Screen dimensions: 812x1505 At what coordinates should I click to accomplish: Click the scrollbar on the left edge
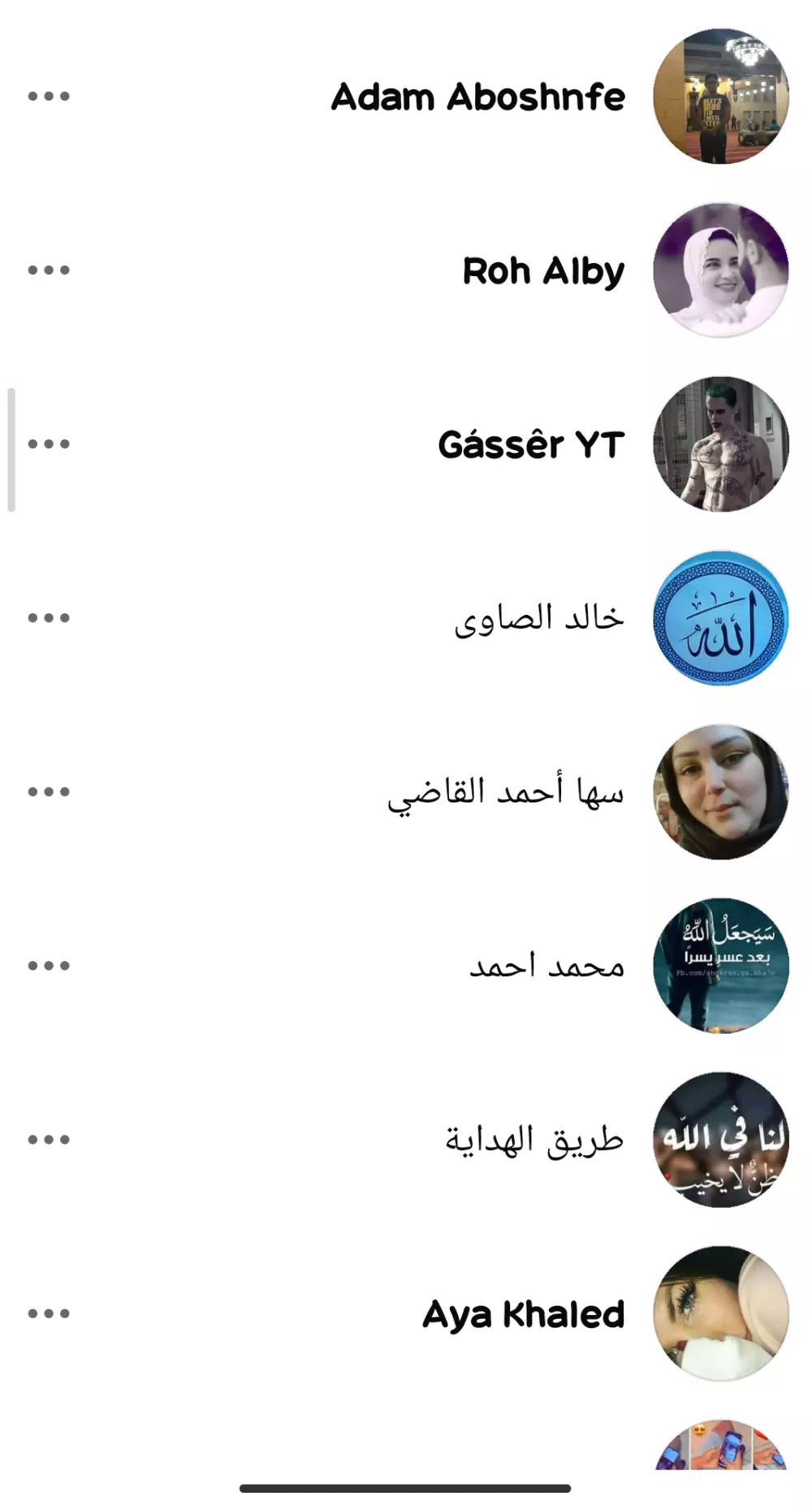point(11,448)
